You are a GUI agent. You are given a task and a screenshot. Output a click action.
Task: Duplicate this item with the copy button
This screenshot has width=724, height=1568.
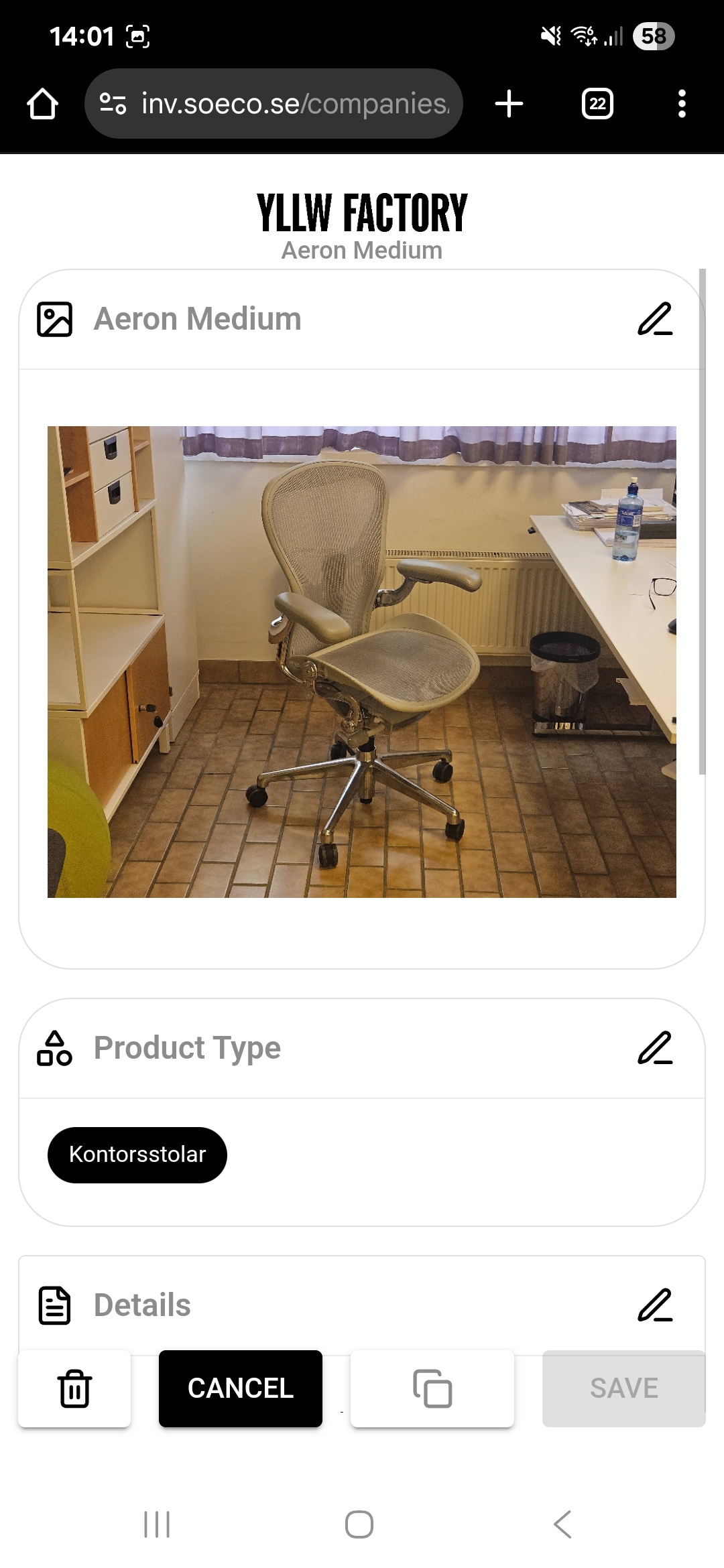(x=432, y=1388)
